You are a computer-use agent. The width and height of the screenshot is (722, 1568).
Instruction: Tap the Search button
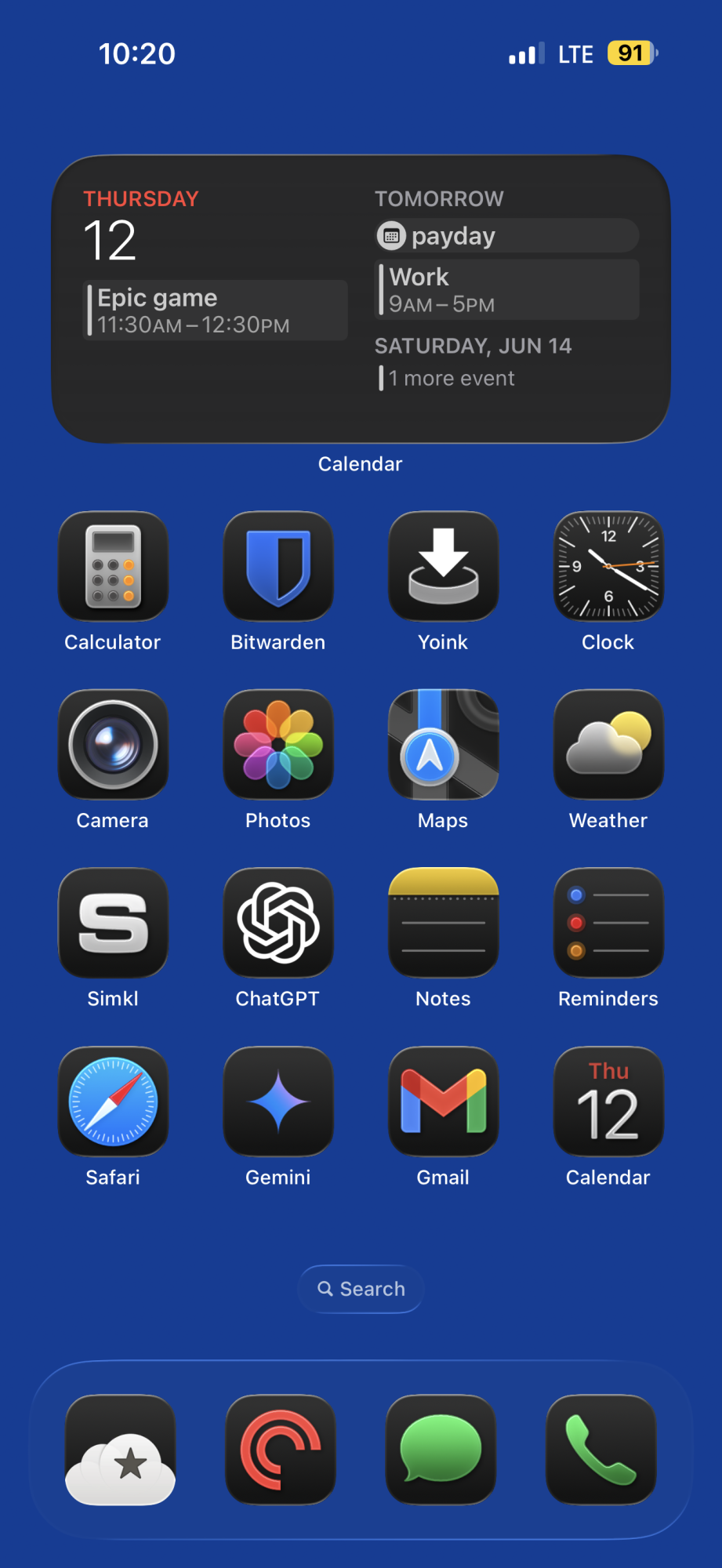click(360, 1288)
